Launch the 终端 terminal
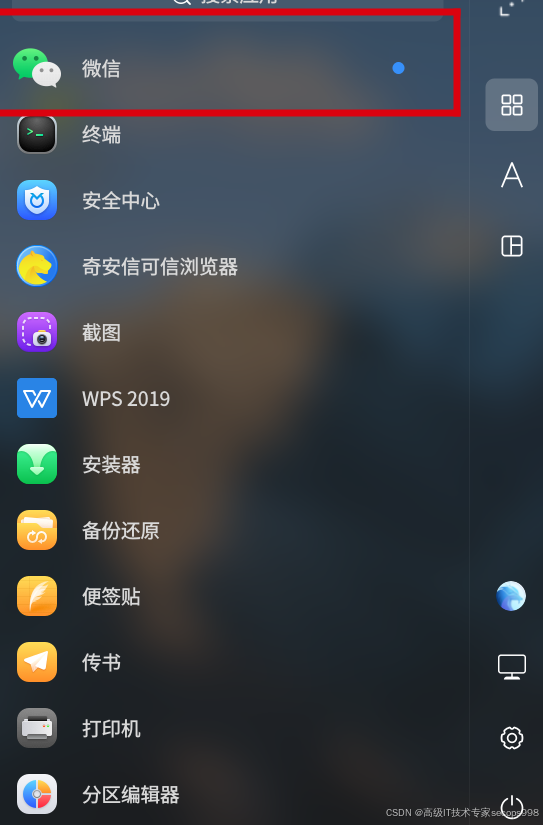This screenshot has height=825, width=543. [227, 135]
